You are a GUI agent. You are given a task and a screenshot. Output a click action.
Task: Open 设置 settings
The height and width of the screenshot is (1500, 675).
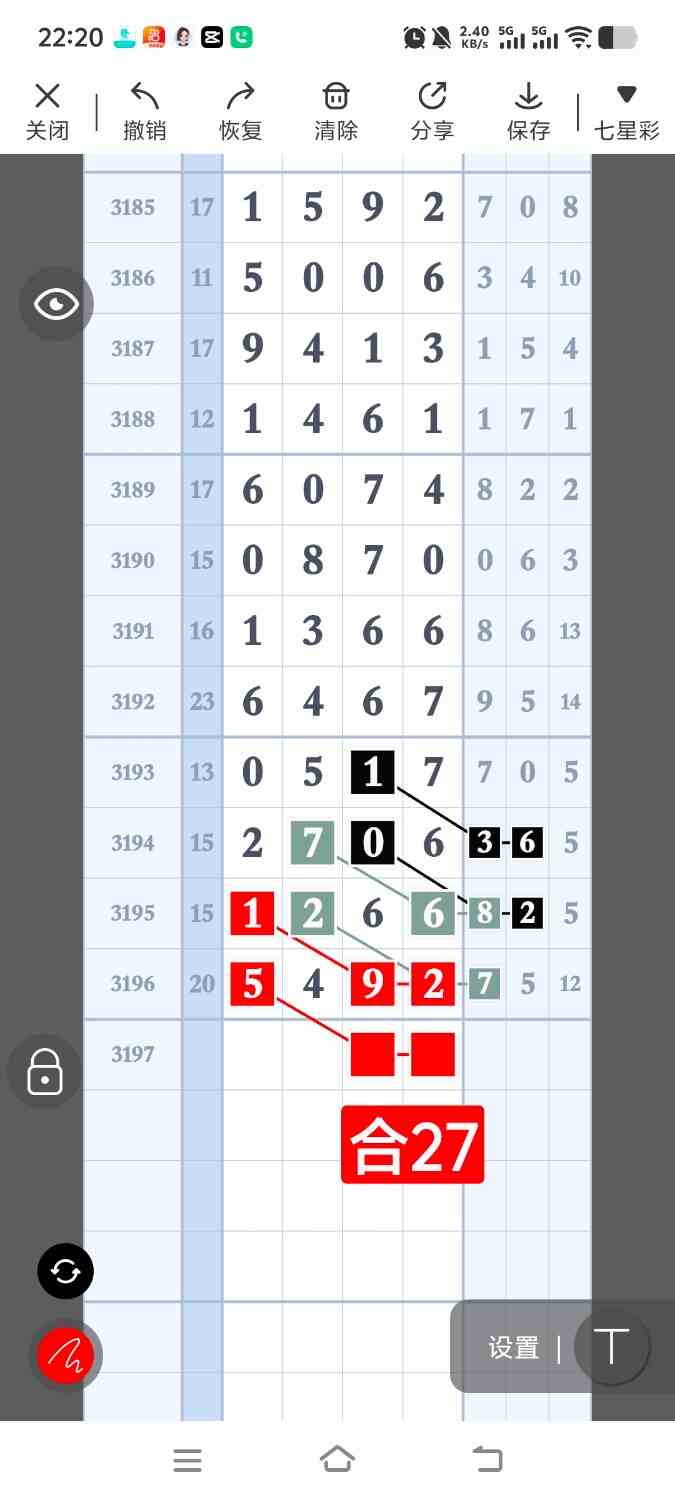(x=514, y=1348)
